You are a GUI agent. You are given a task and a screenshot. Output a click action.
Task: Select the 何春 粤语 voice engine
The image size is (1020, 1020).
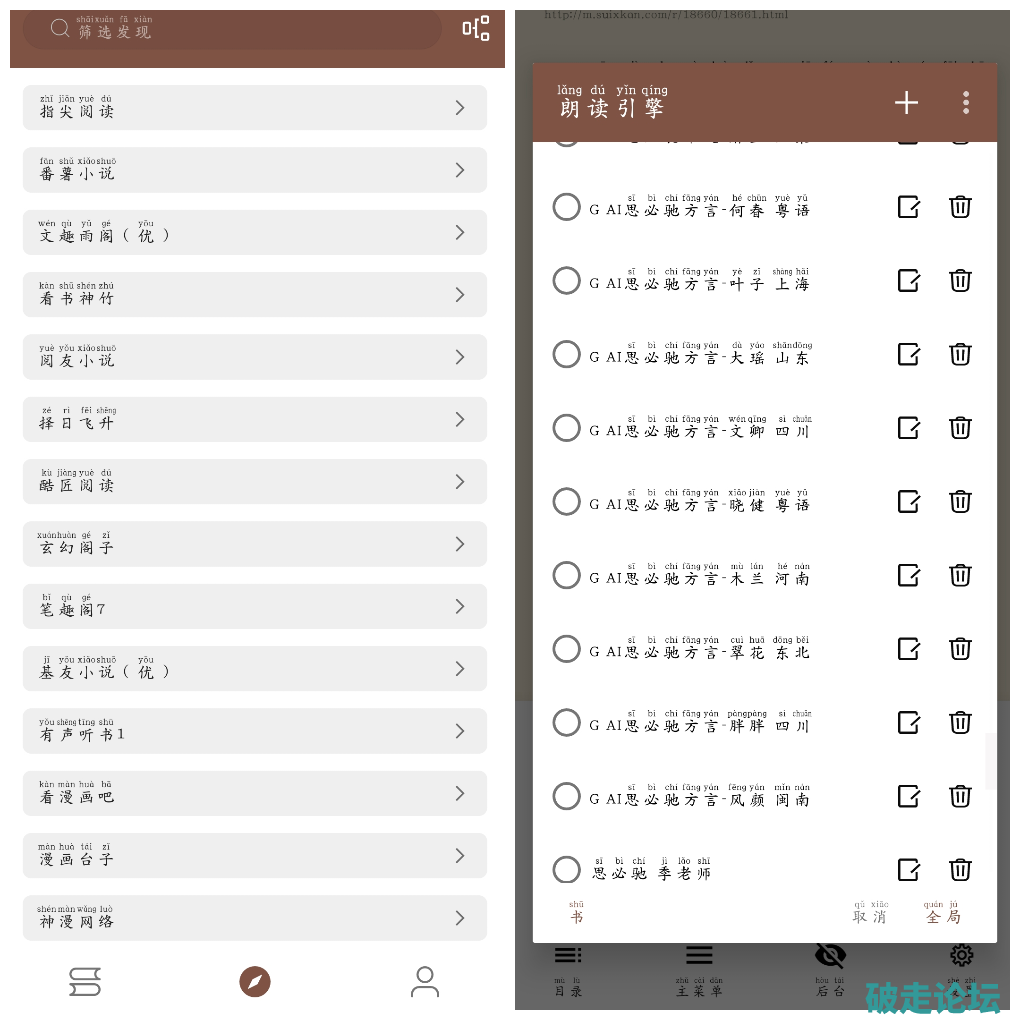tap(566, 207)
